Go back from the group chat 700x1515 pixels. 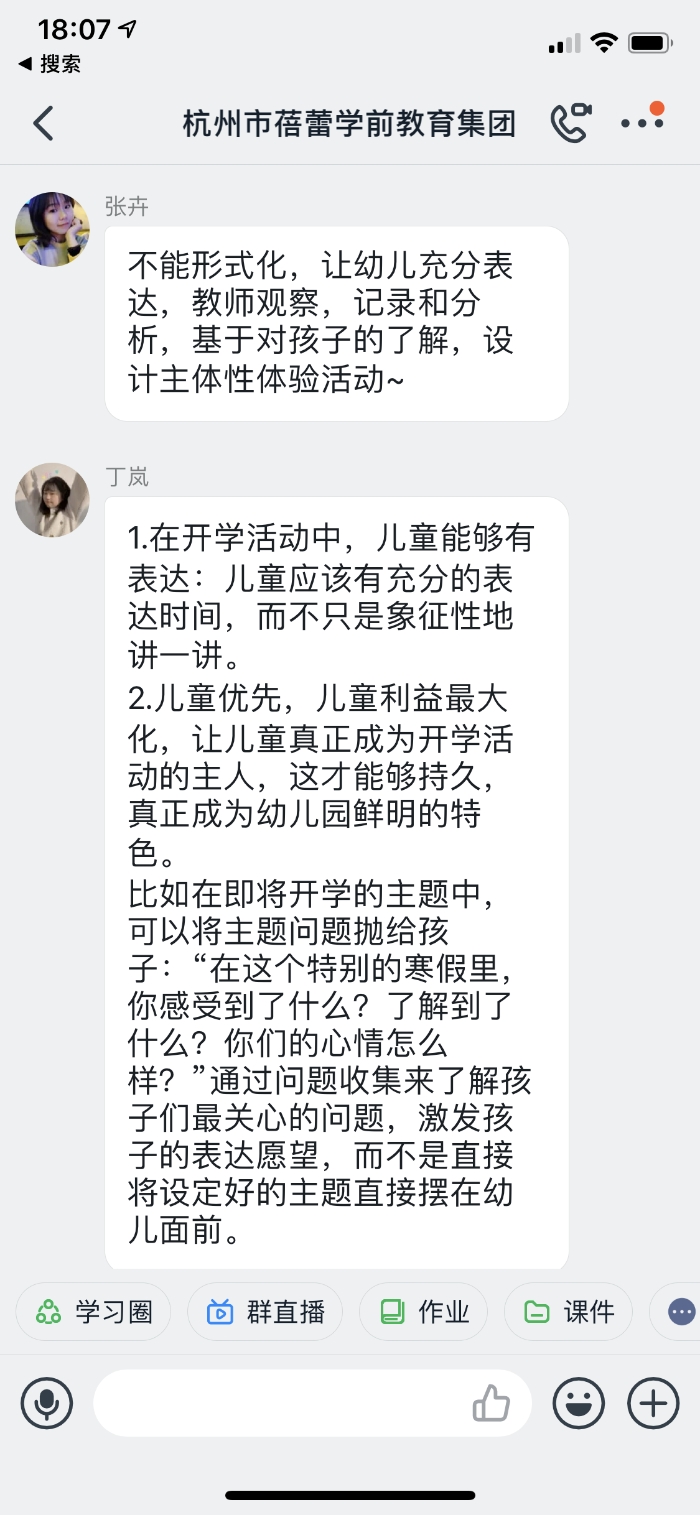(43, 124)
